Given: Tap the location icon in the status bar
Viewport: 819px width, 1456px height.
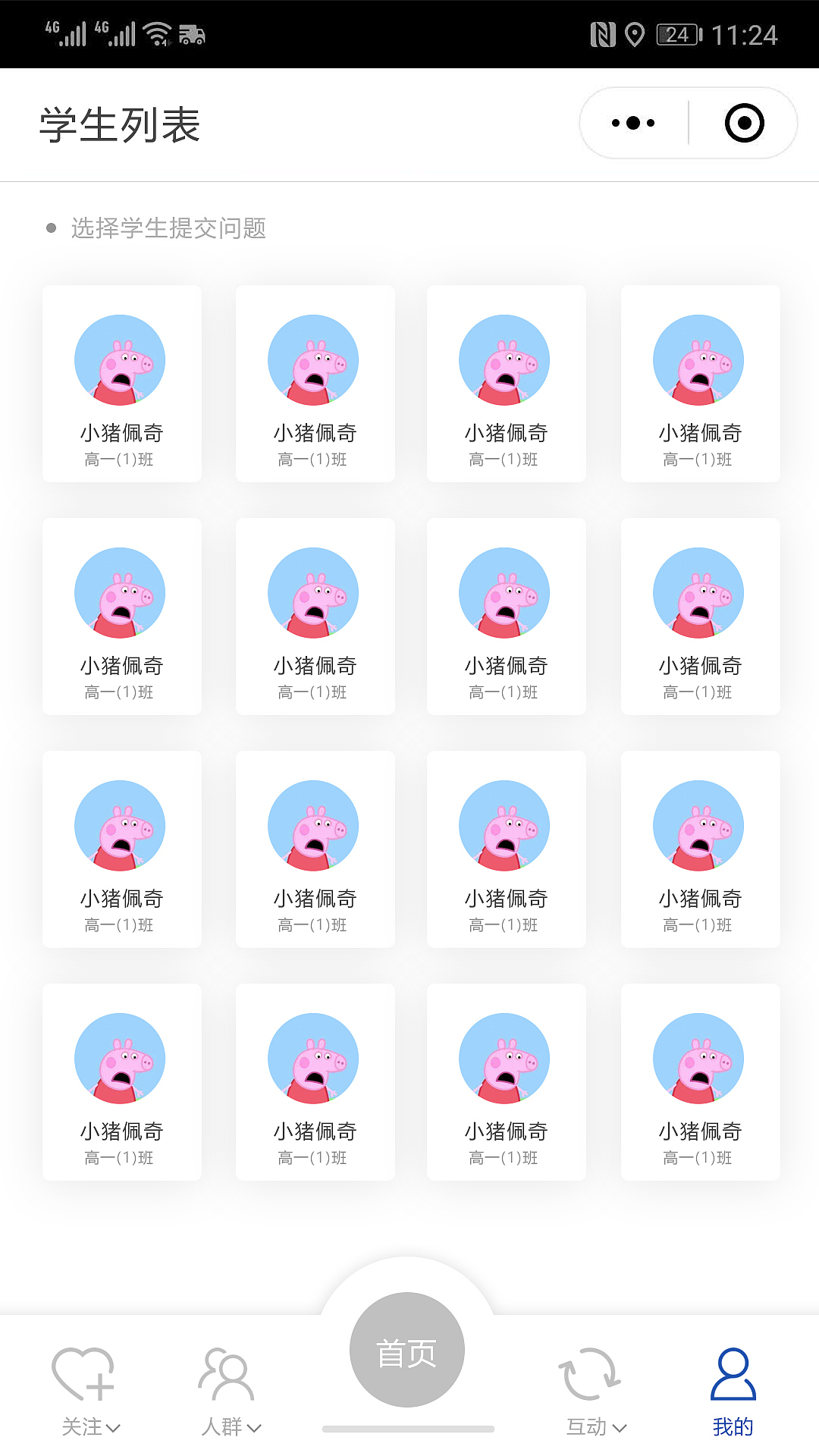Looking at the screenshot, I should [635, 33].
